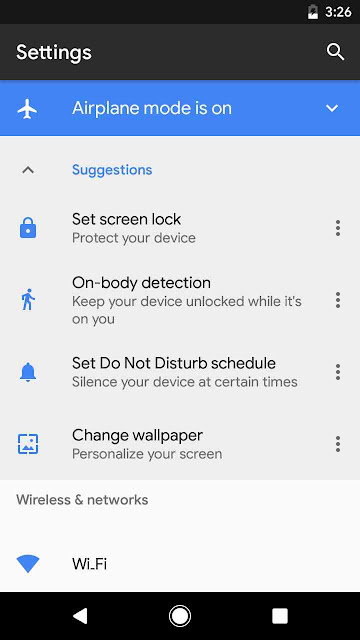Tap the system back button
The width and height of the screenshot is (360, 640).
point(80,616)
